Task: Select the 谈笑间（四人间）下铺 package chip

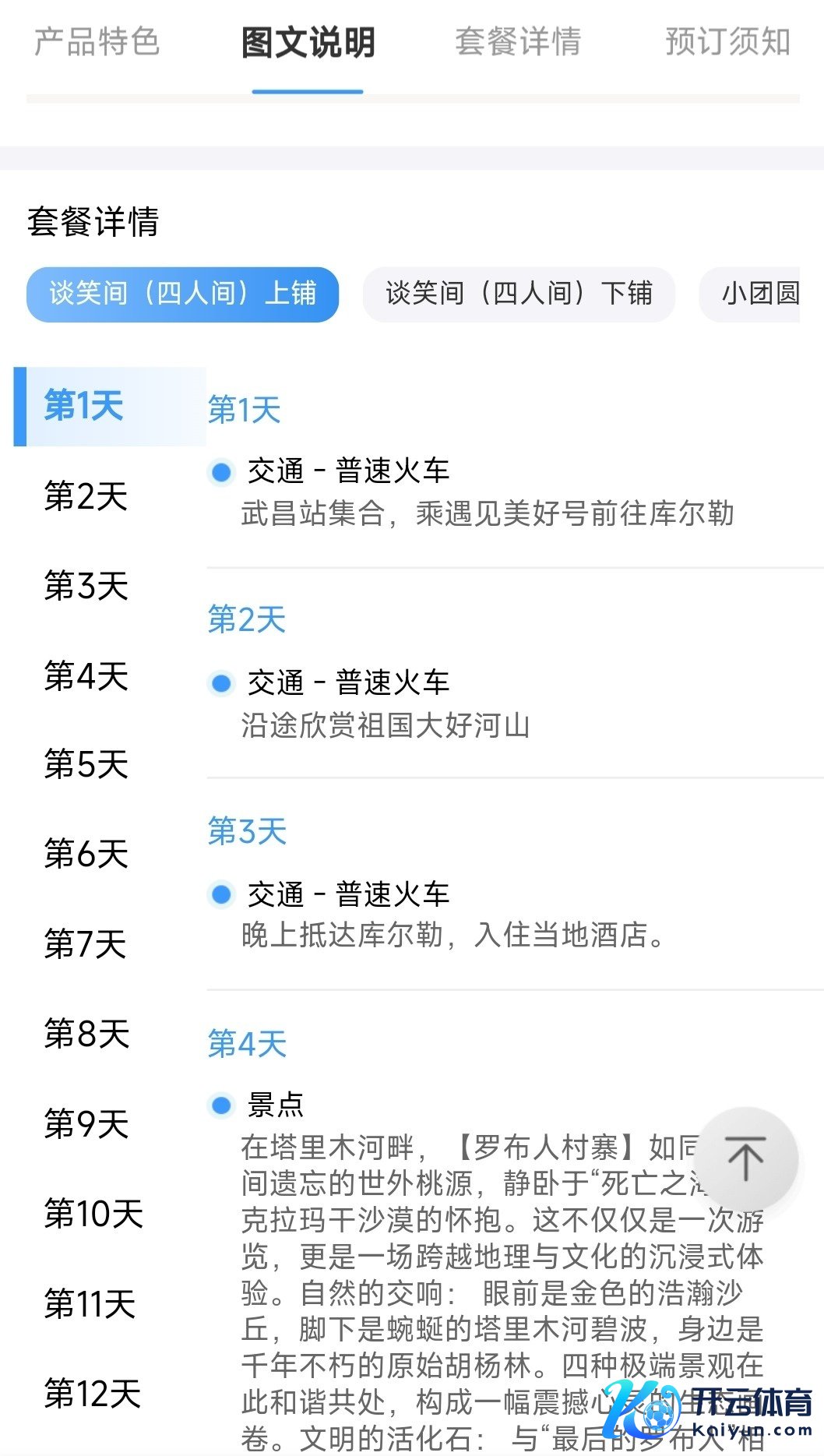Action: pyautogui.click(x=519, y=294)
